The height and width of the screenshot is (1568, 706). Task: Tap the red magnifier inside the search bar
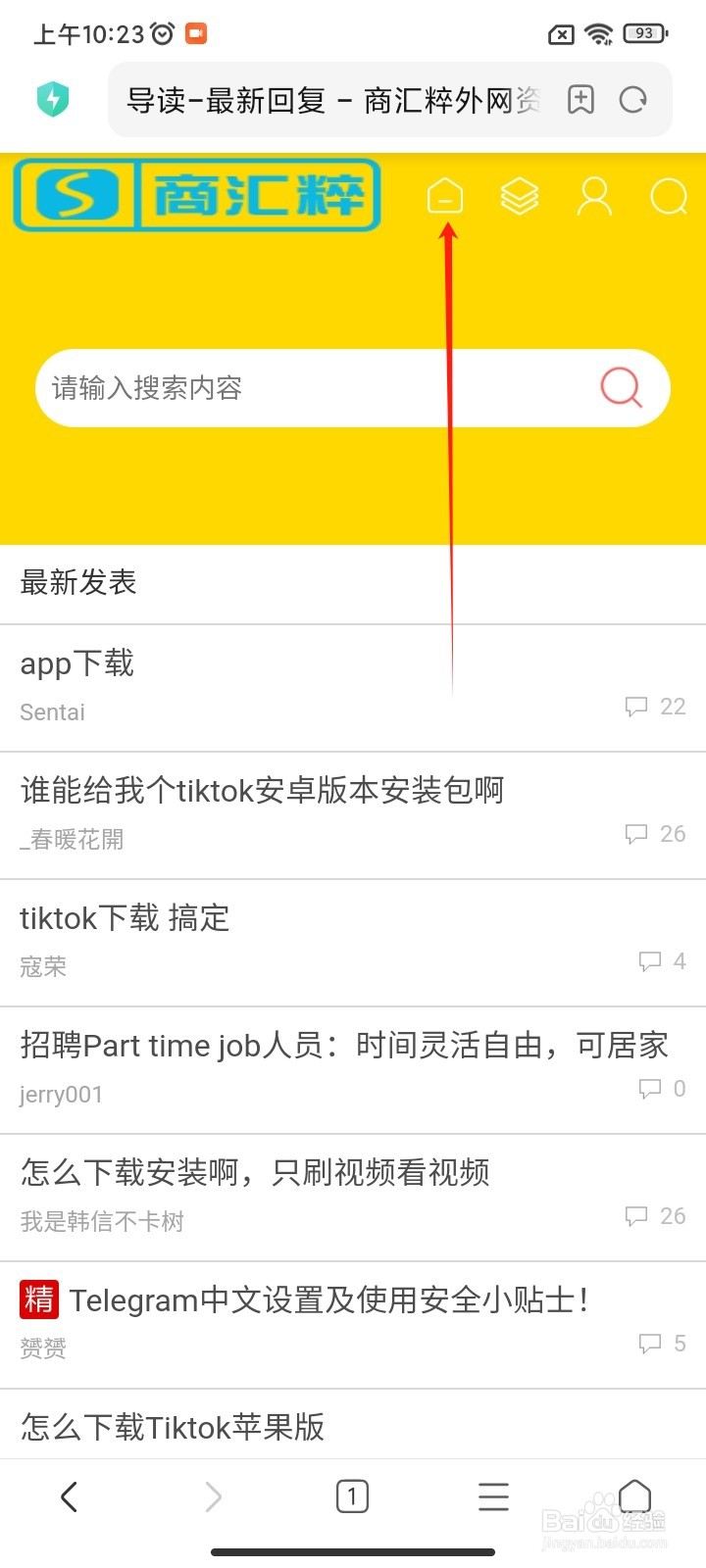pyautogui.click(x=621, y=388)
